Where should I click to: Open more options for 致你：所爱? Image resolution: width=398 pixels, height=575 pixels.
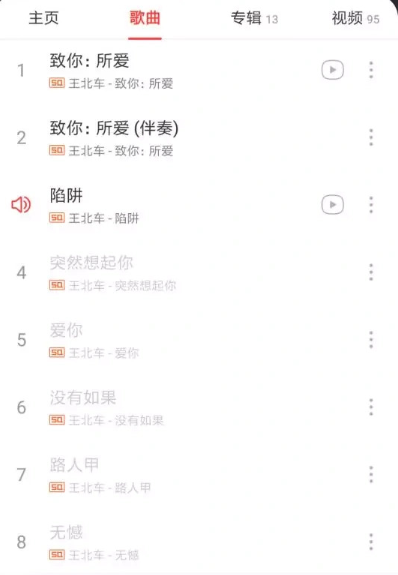pos(371,70)
